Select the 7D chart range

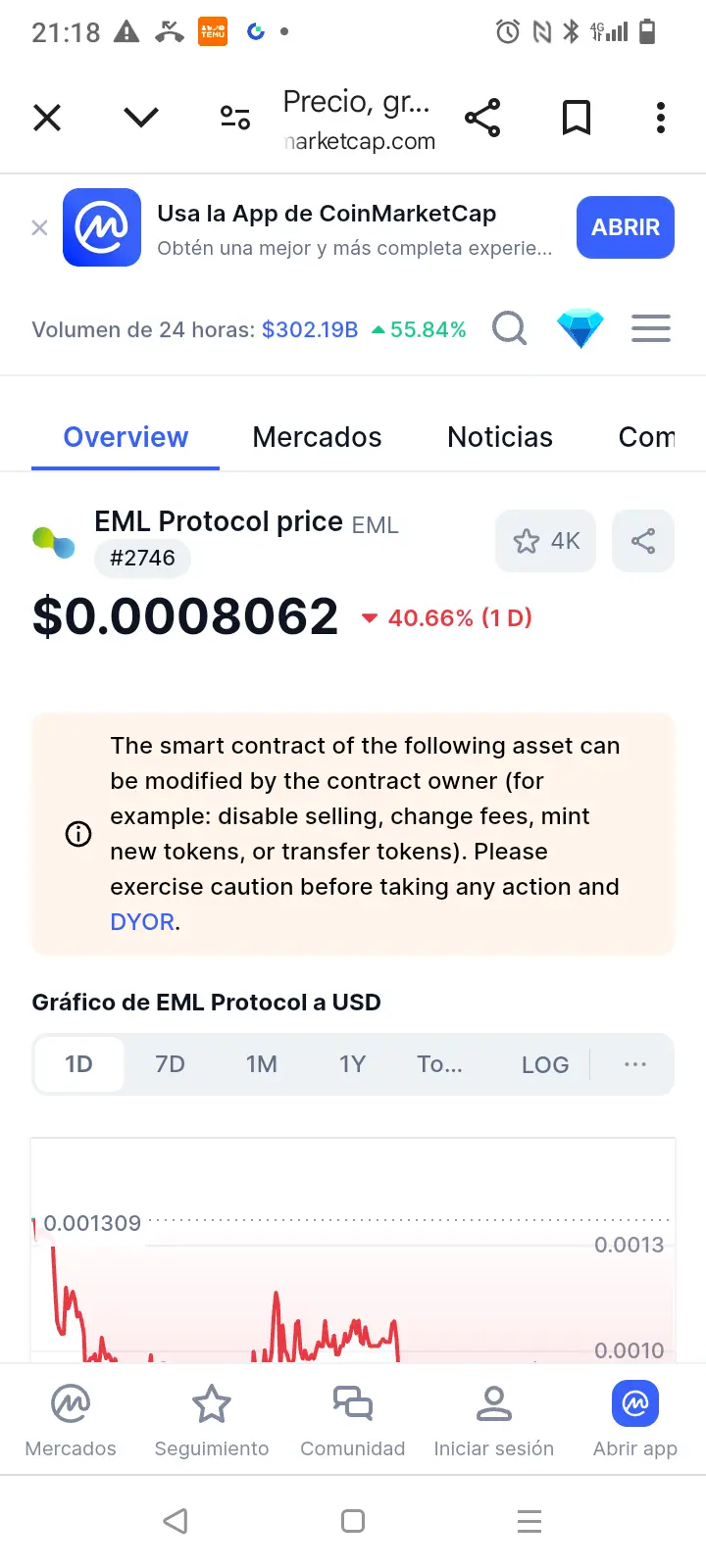pos(170,1064)
